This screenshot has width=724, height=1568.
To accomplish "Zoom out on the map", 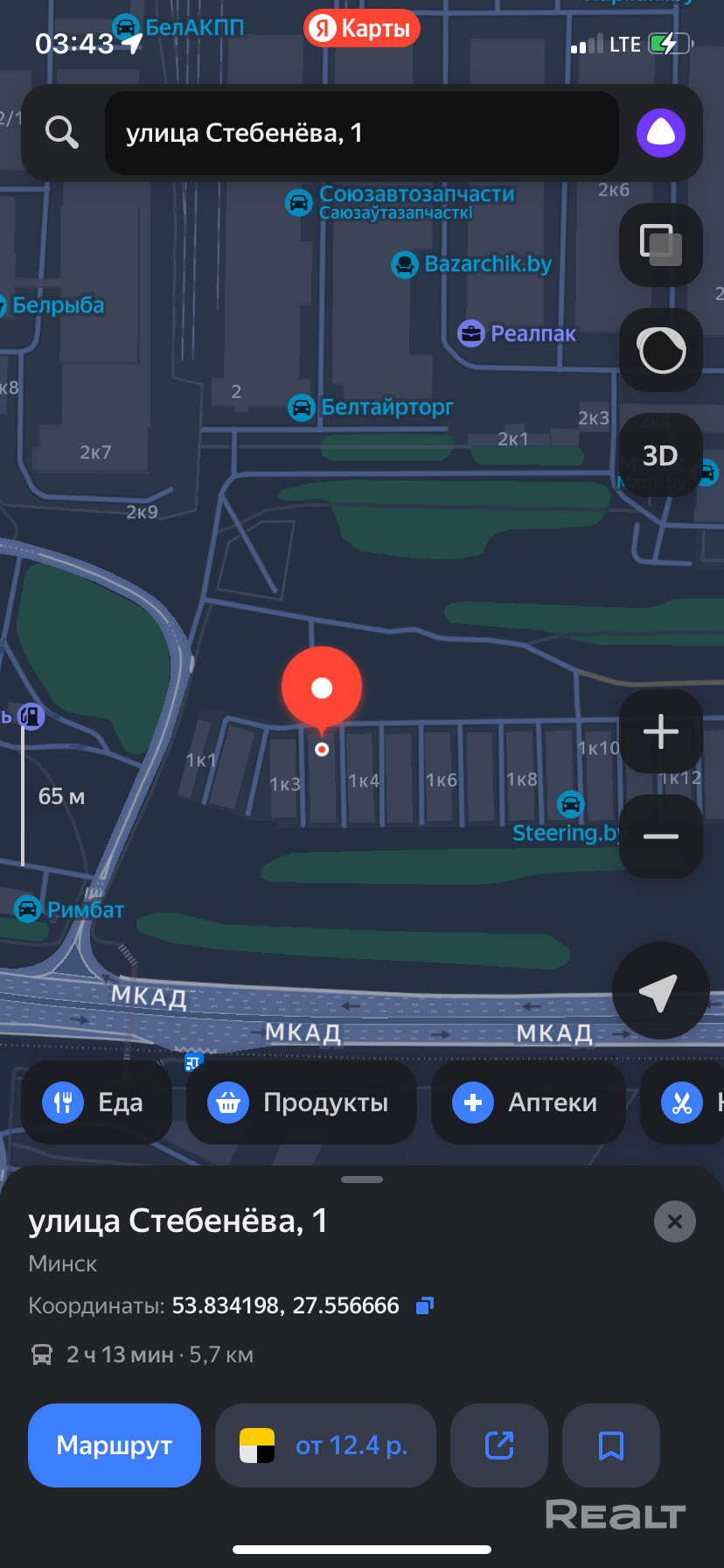I will tap(660, 836).
